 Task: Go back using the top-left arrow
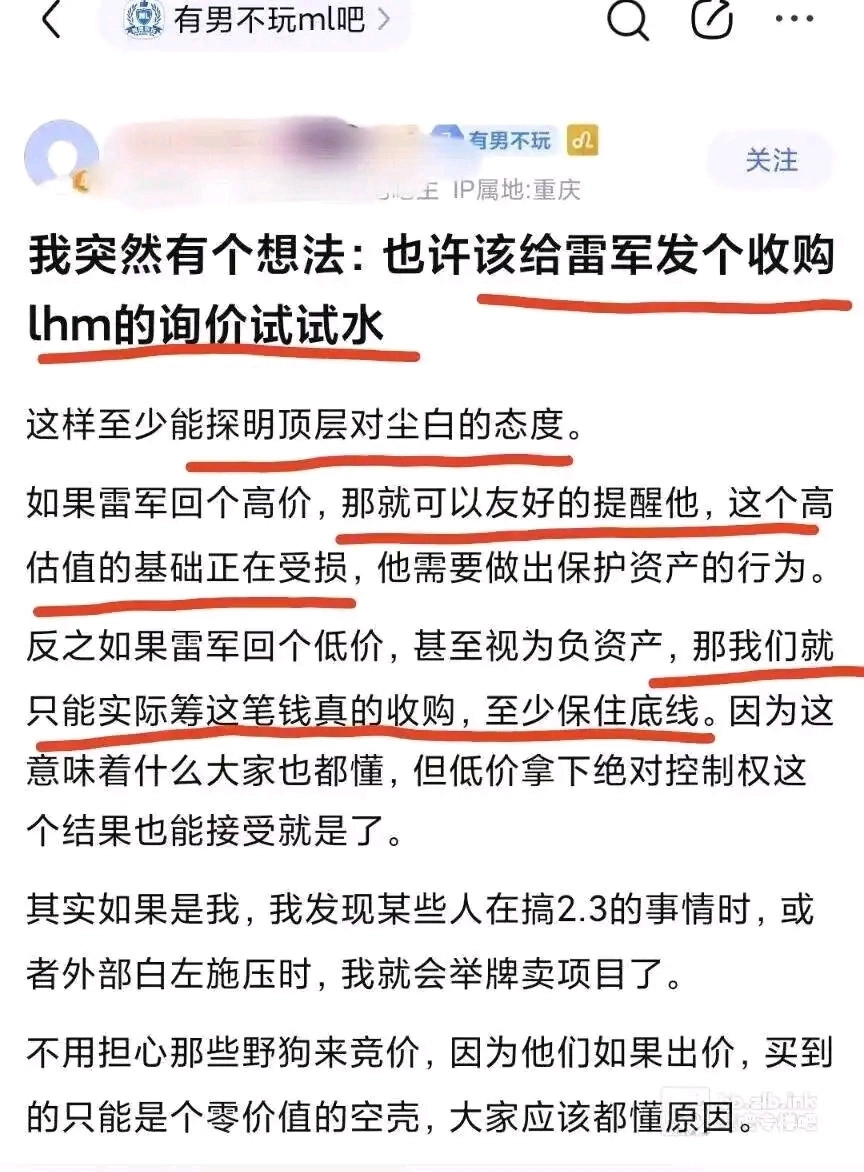[51, 19]
